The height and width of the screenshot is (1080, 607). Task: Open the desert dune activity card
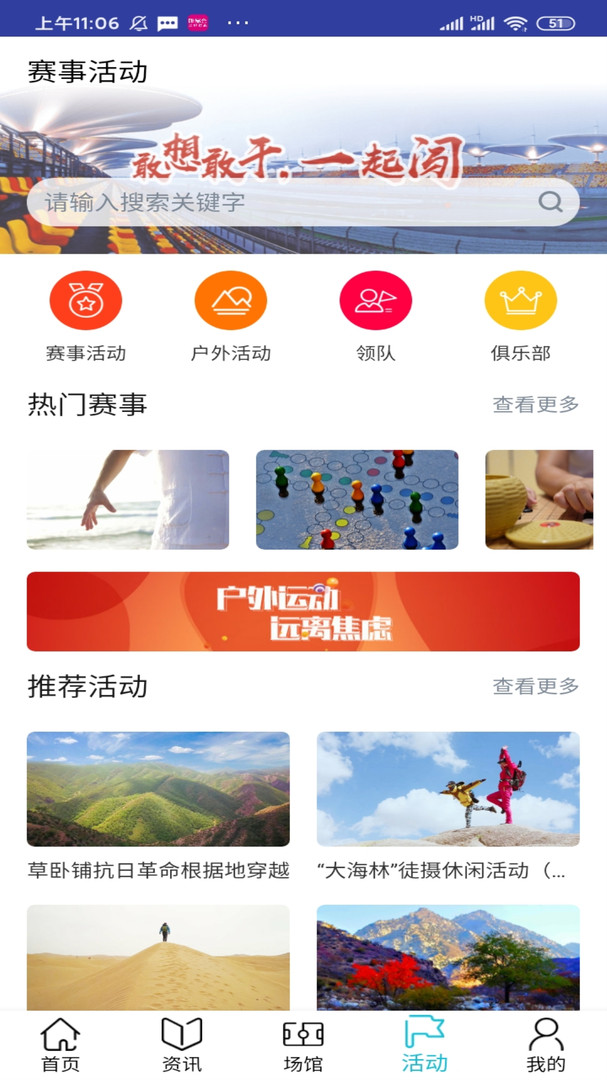158,957
